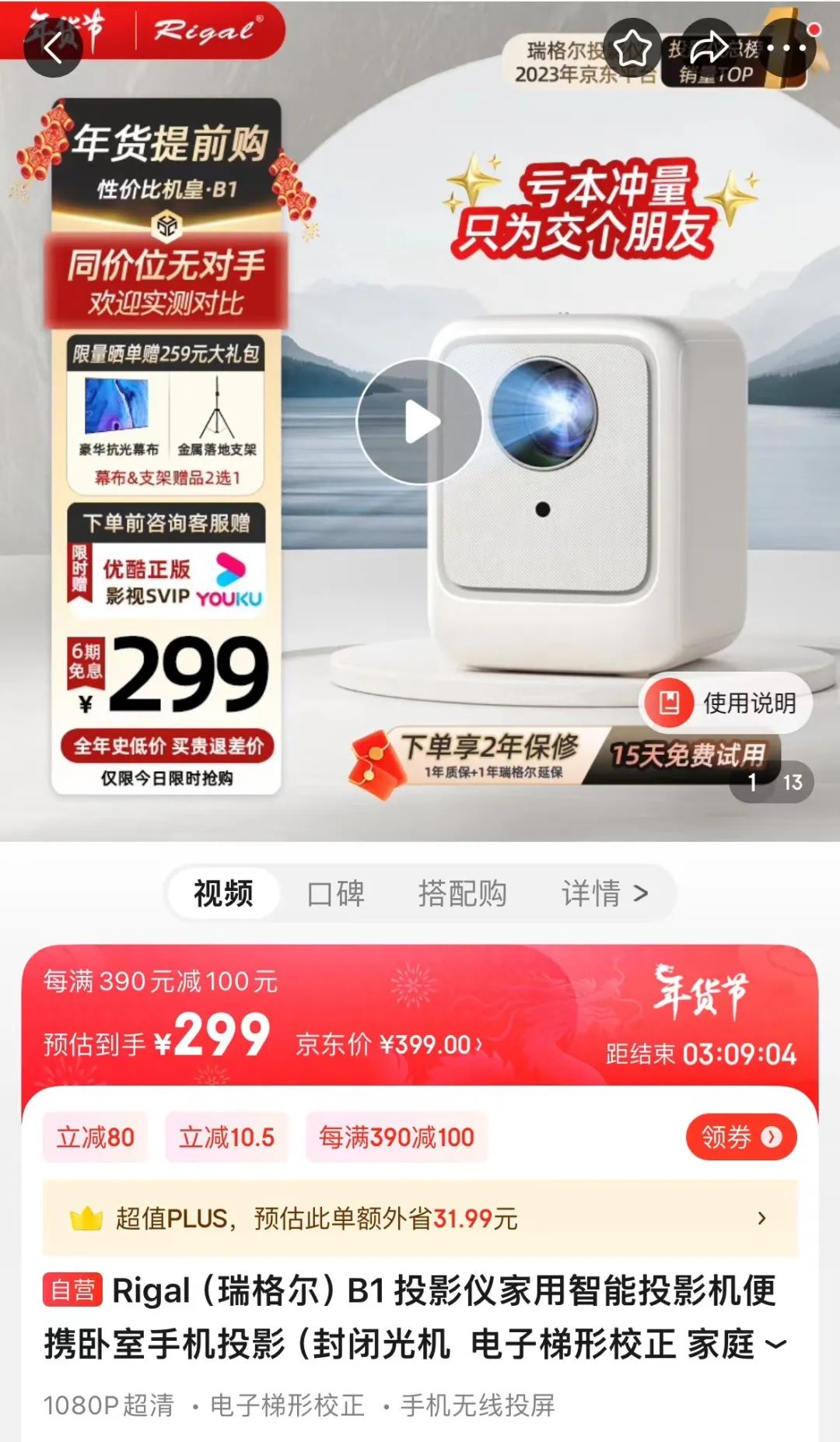Screen dimensions: 840x1442
Task: Add this product to favorites with the star
Action: (x=632, y=48)
